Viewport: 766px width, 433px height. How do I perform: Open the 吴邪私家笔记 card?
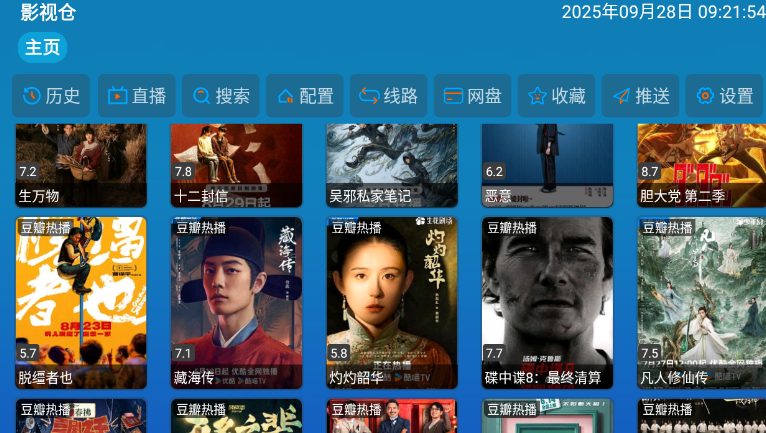point(392,166)
